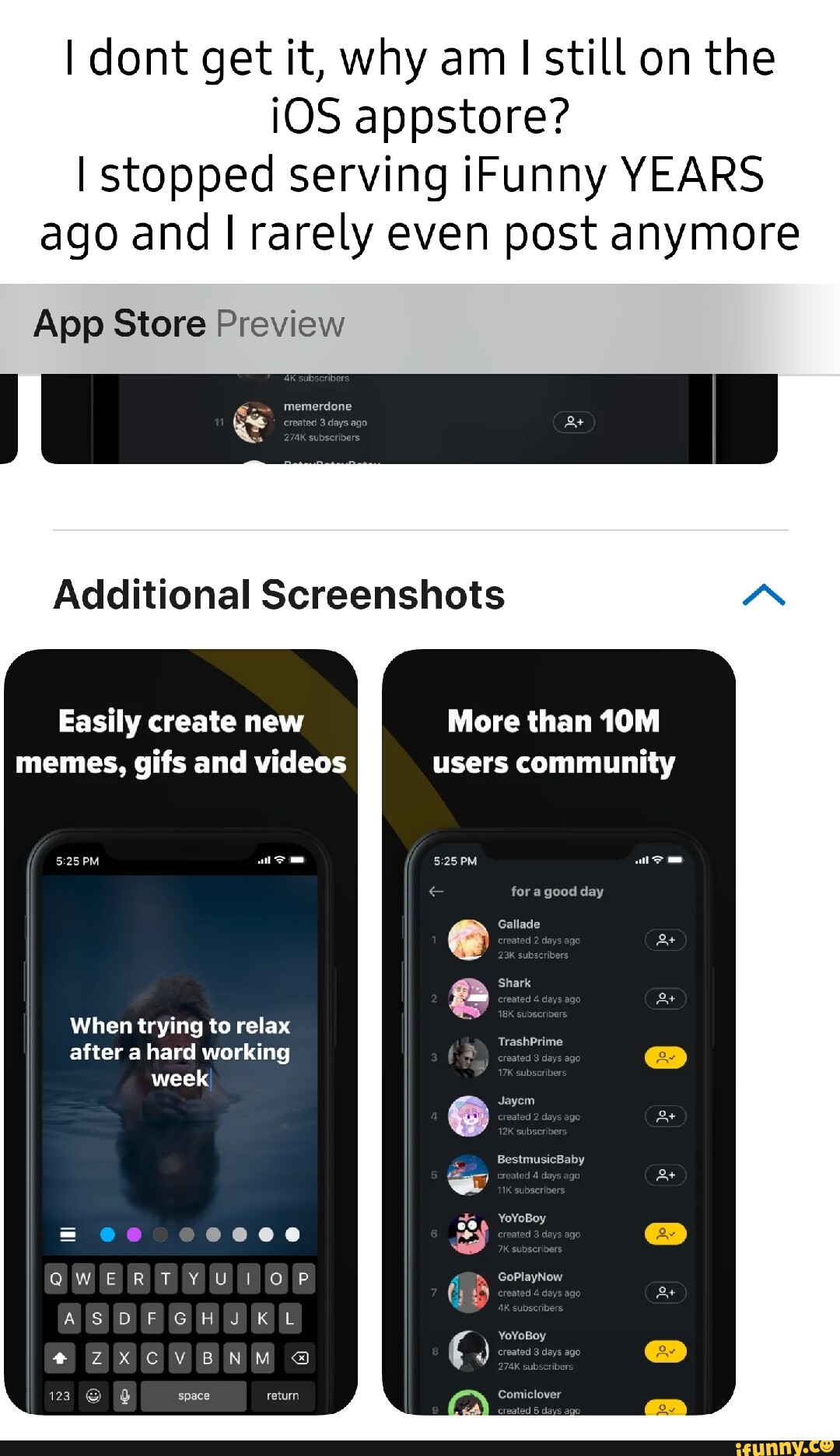This screenshot has height=1456, width=840.
Task: Subscribe to memerdone using person-add icon
Action: pyautogui.click(x=573, y=421)
